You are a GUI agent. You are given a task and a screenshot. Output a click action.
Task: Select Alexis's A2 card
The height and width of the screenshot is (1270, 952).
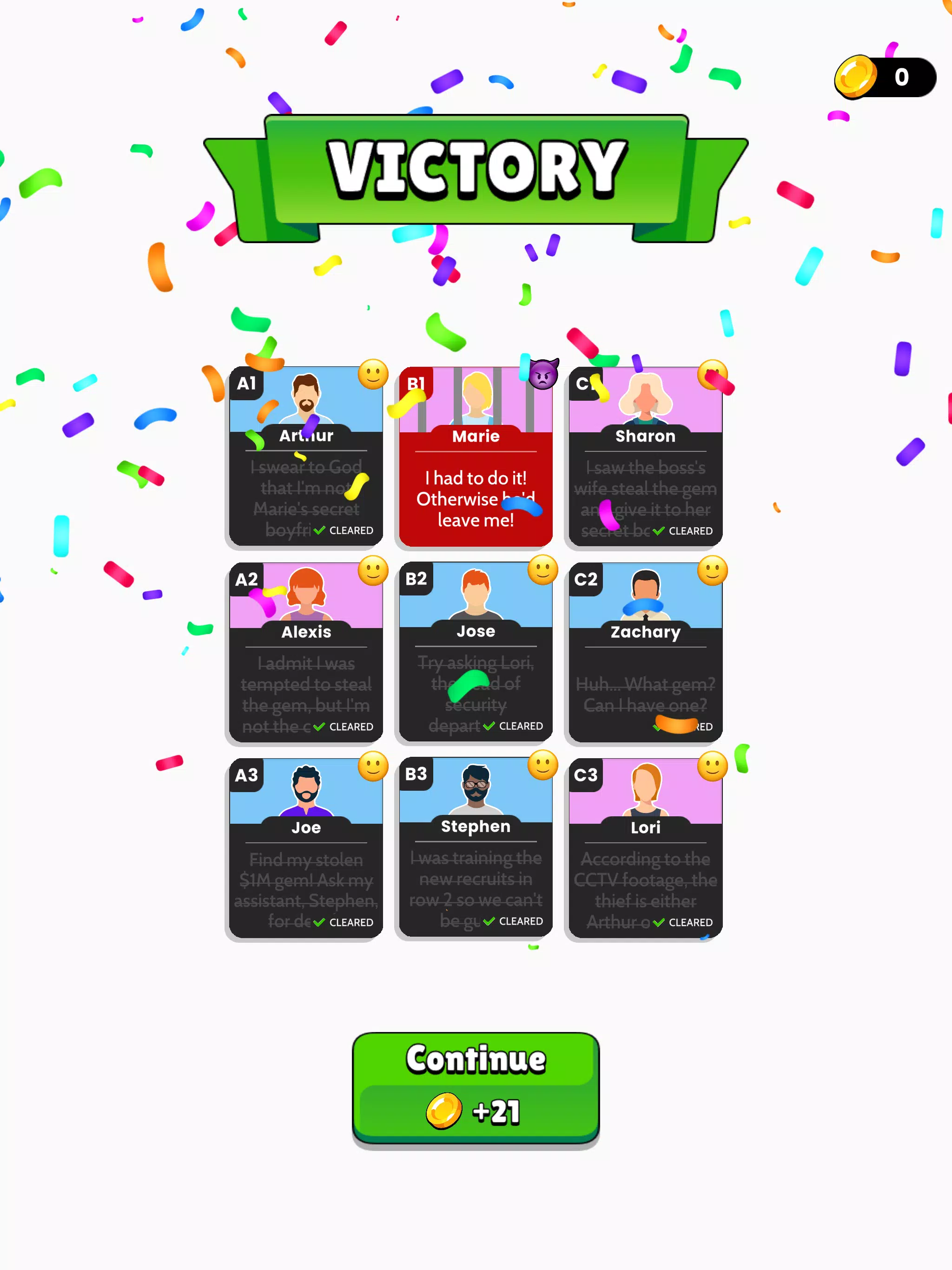[x=305, y=652]
